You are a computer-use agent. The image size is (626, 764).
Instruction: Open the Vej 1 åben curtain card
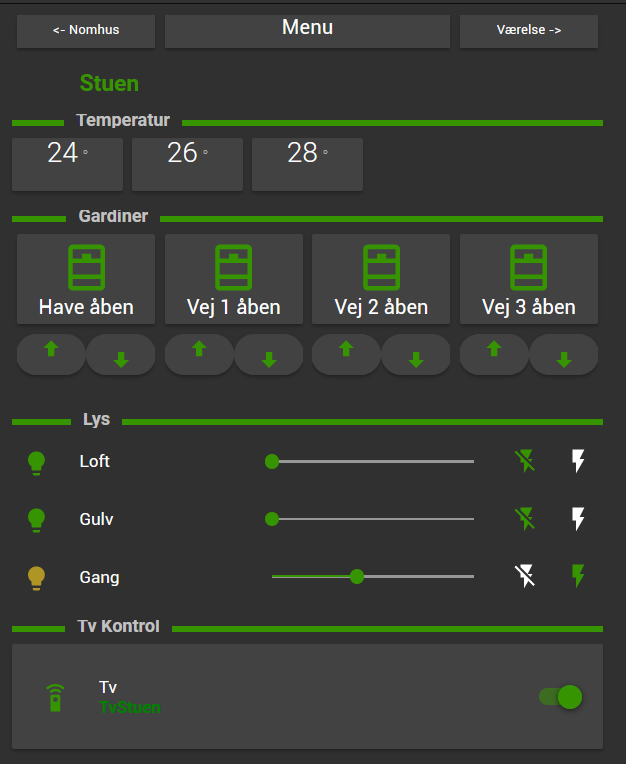click(233, 279)
